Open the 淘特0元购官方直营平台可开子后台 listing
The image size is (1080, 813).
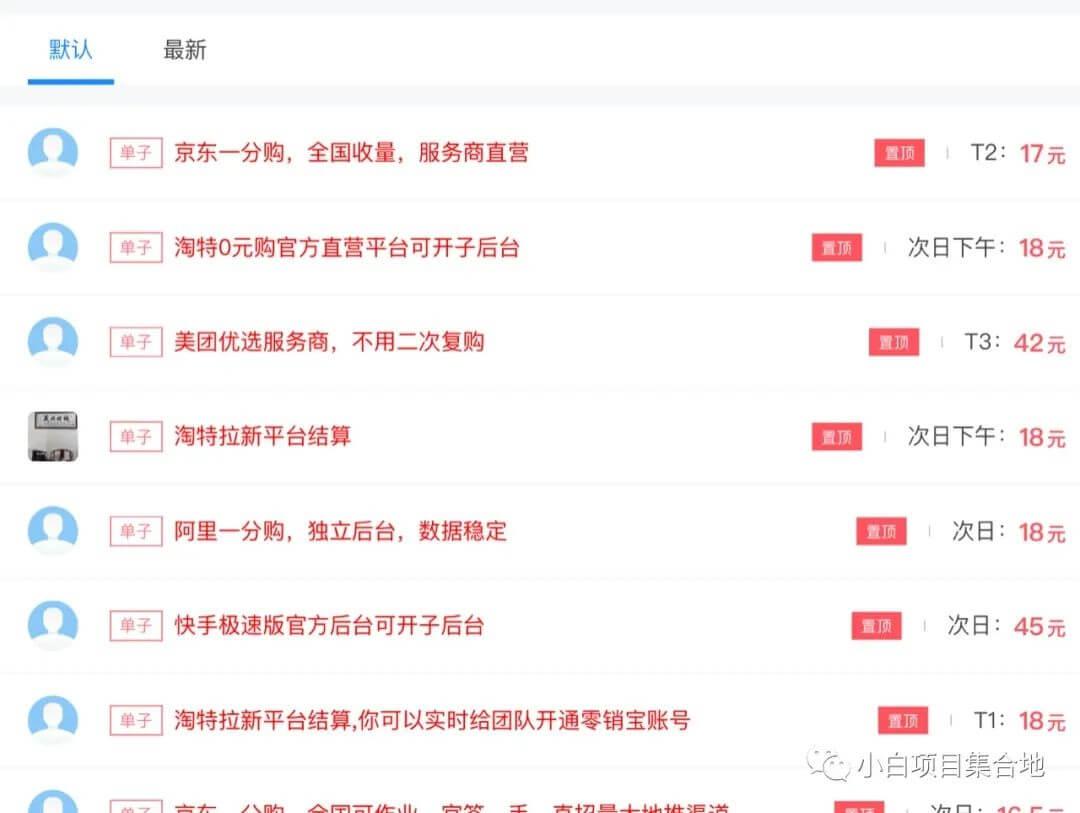(347, 248)
